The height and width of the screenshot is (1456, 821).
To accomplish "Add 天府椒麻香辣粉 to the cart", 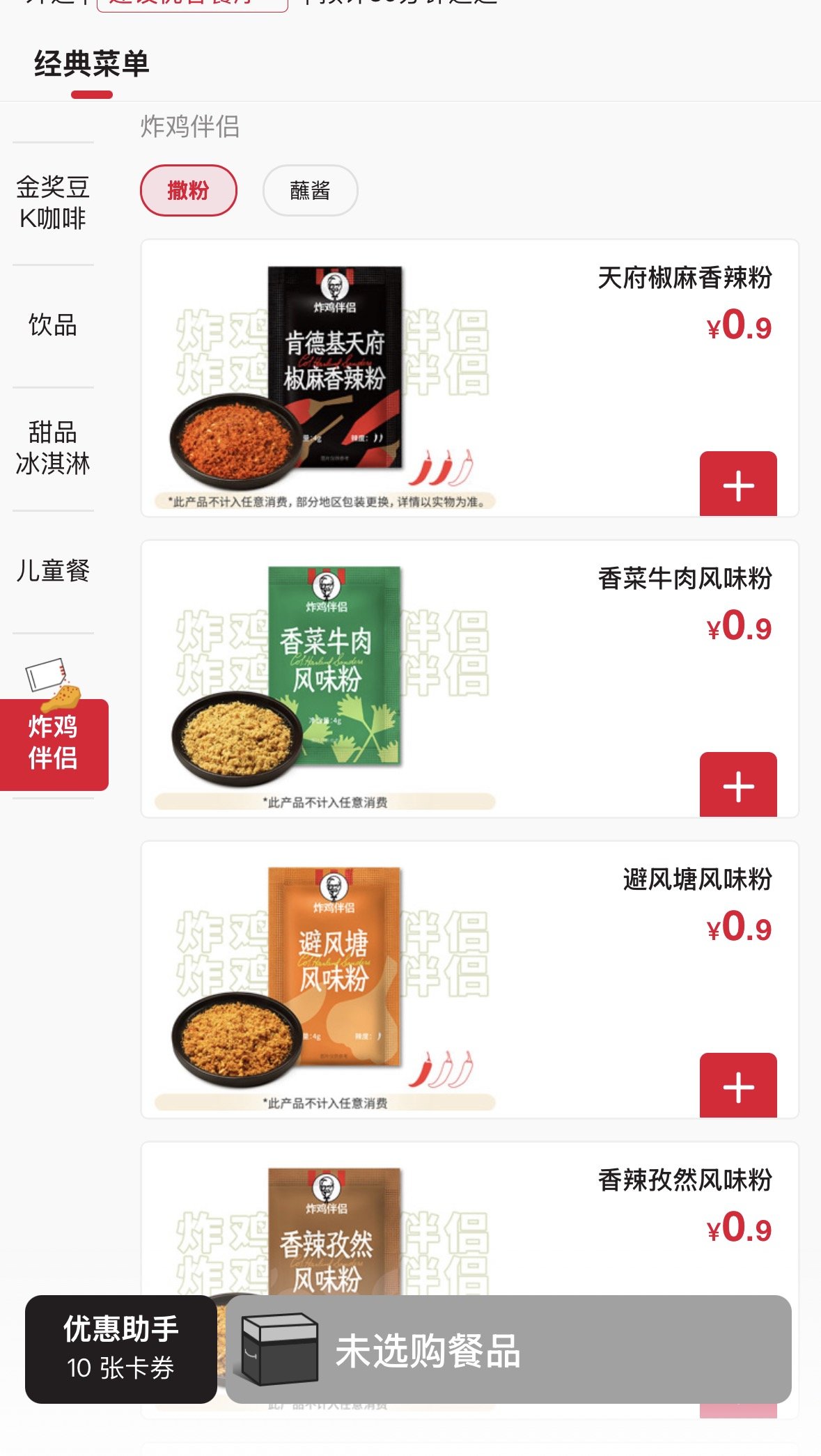I will tap(737, 485).
